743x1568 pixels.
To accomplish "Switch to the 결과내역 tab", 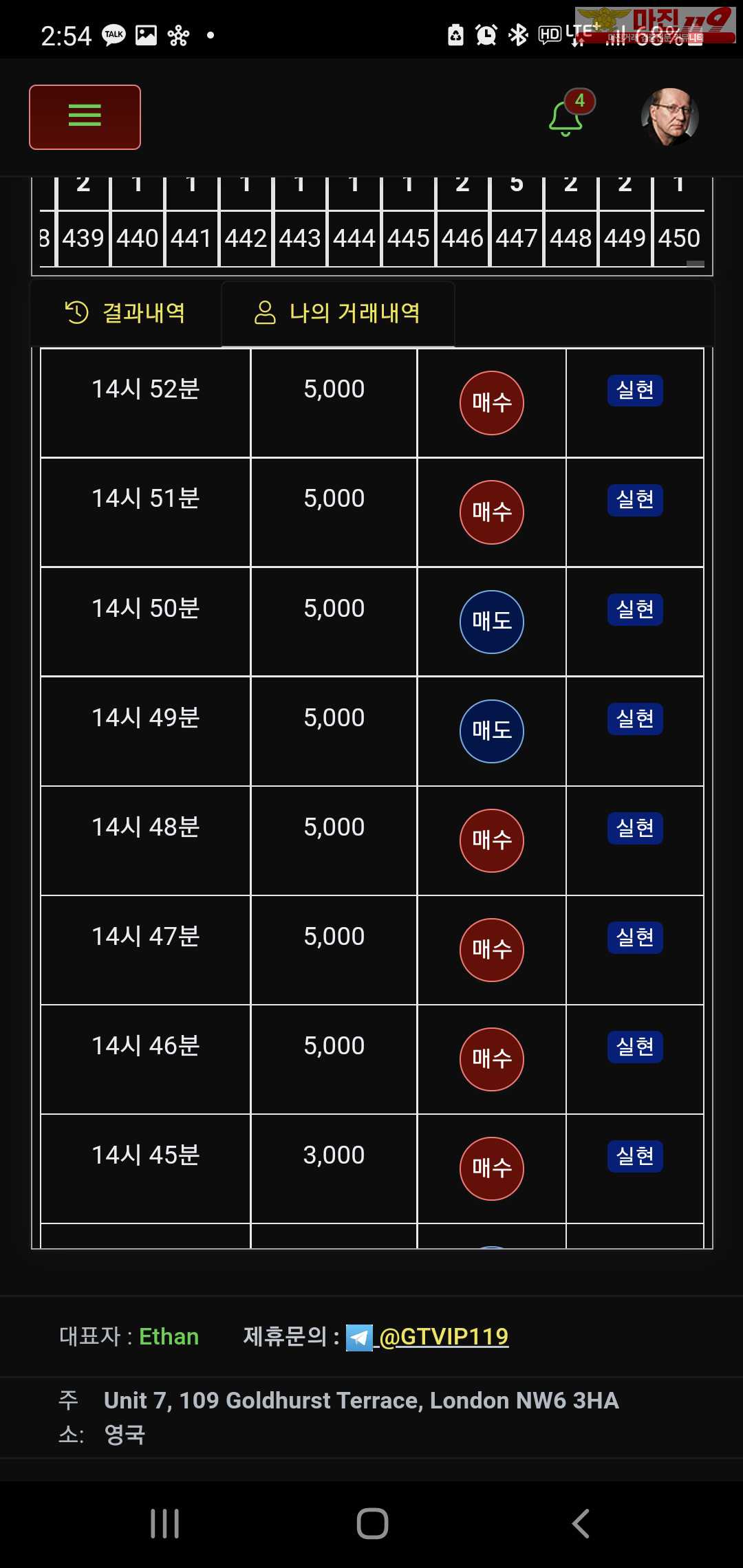I will pos(125,313).
